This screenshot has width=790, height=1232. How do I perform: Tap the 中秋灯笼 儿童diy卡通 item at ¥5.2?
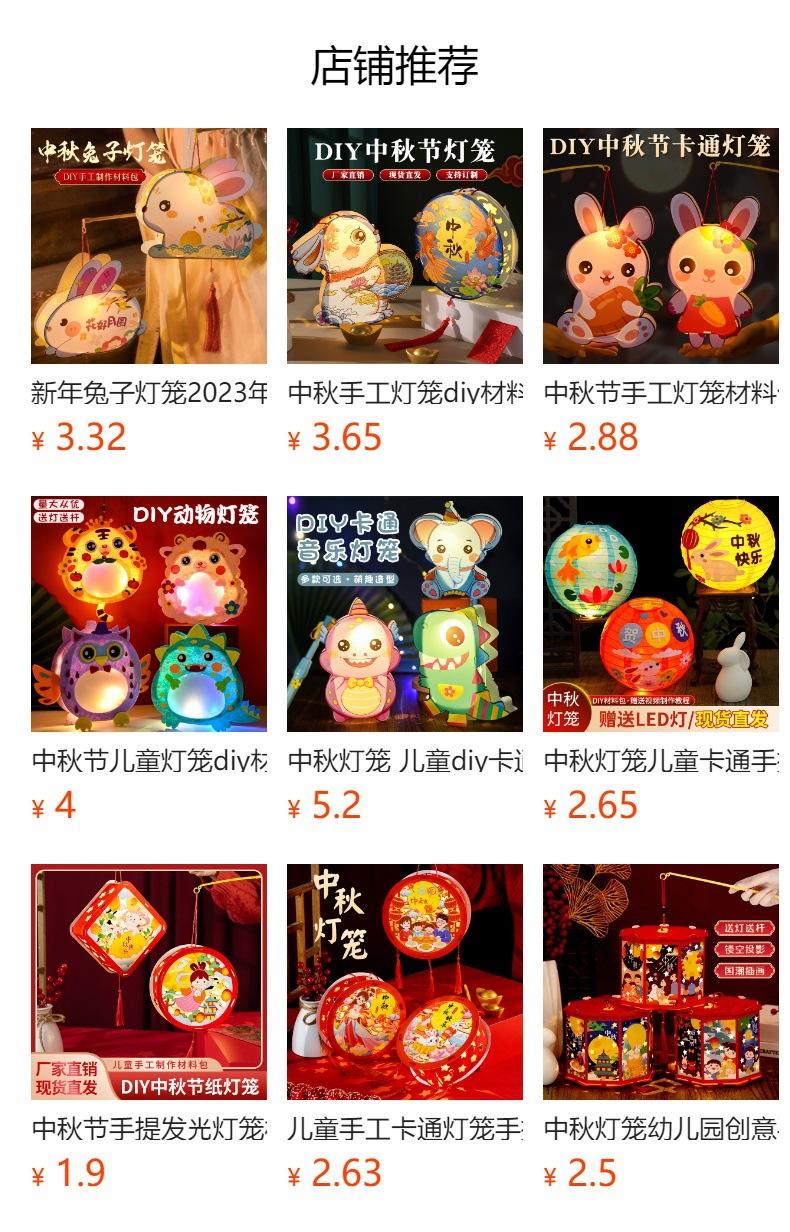pos(405,659)
